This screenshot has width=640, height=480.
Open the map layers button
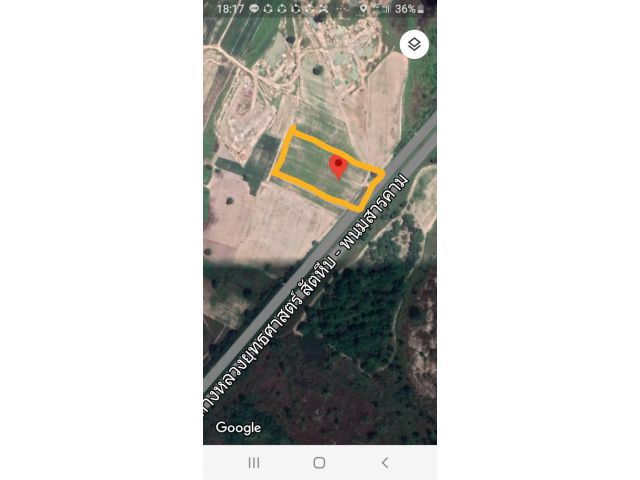tap(414, 44)
